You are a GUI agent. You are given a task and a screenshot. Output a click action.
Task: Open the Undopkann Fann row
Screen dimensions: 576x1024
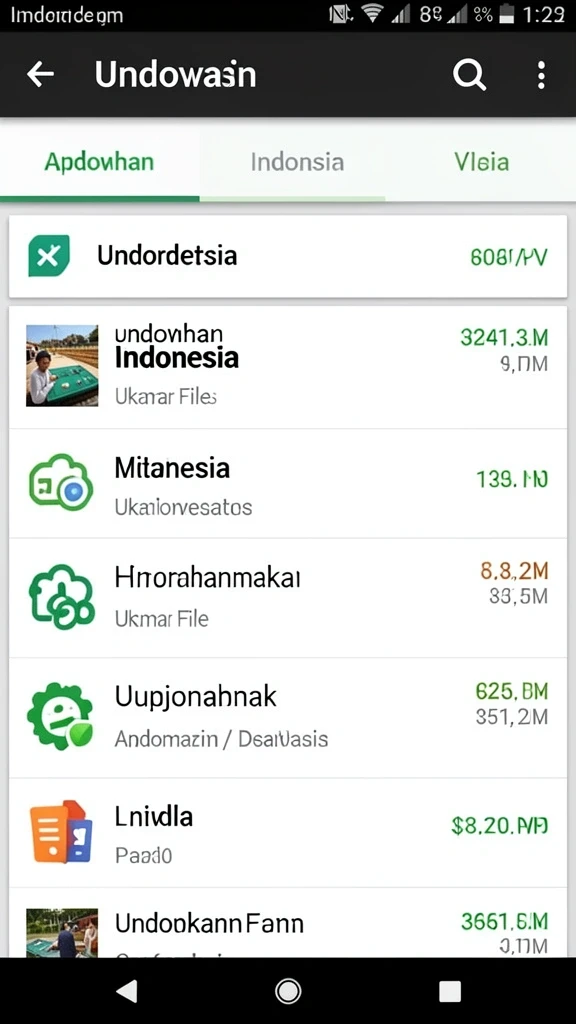(288, 923)
